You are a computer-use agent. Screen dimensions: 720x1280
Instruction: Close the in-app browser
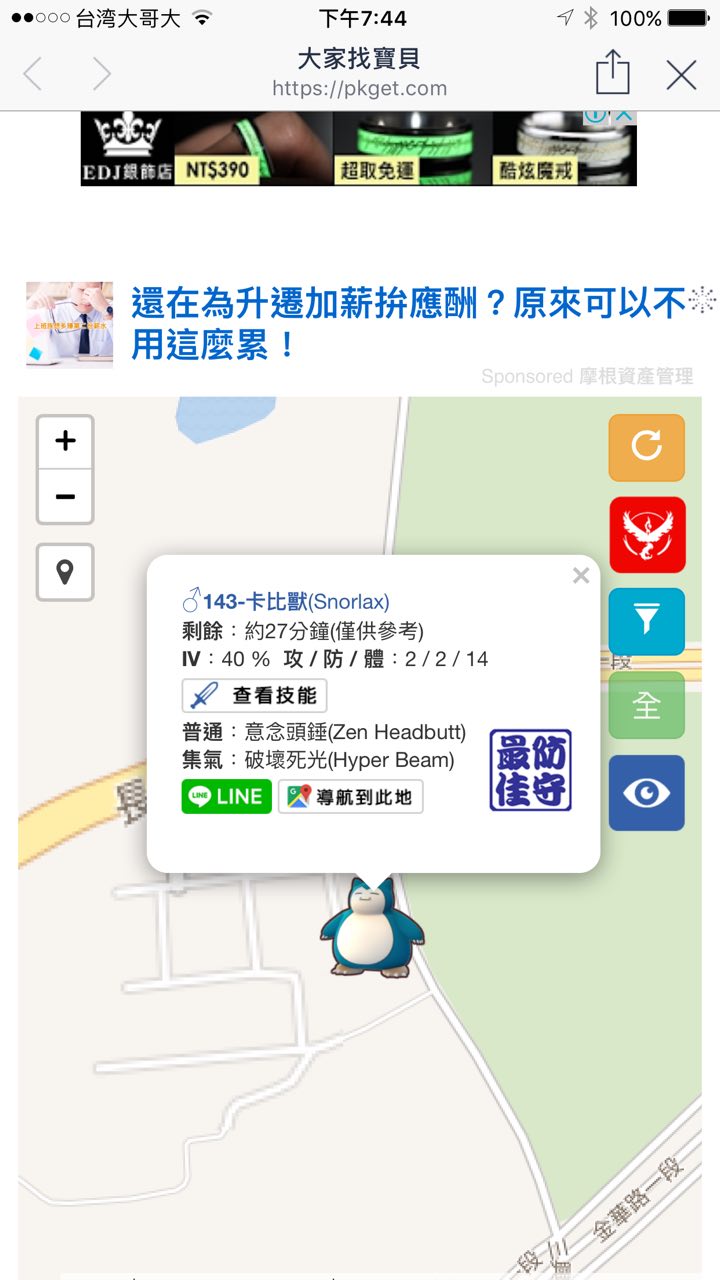(682, 74)
